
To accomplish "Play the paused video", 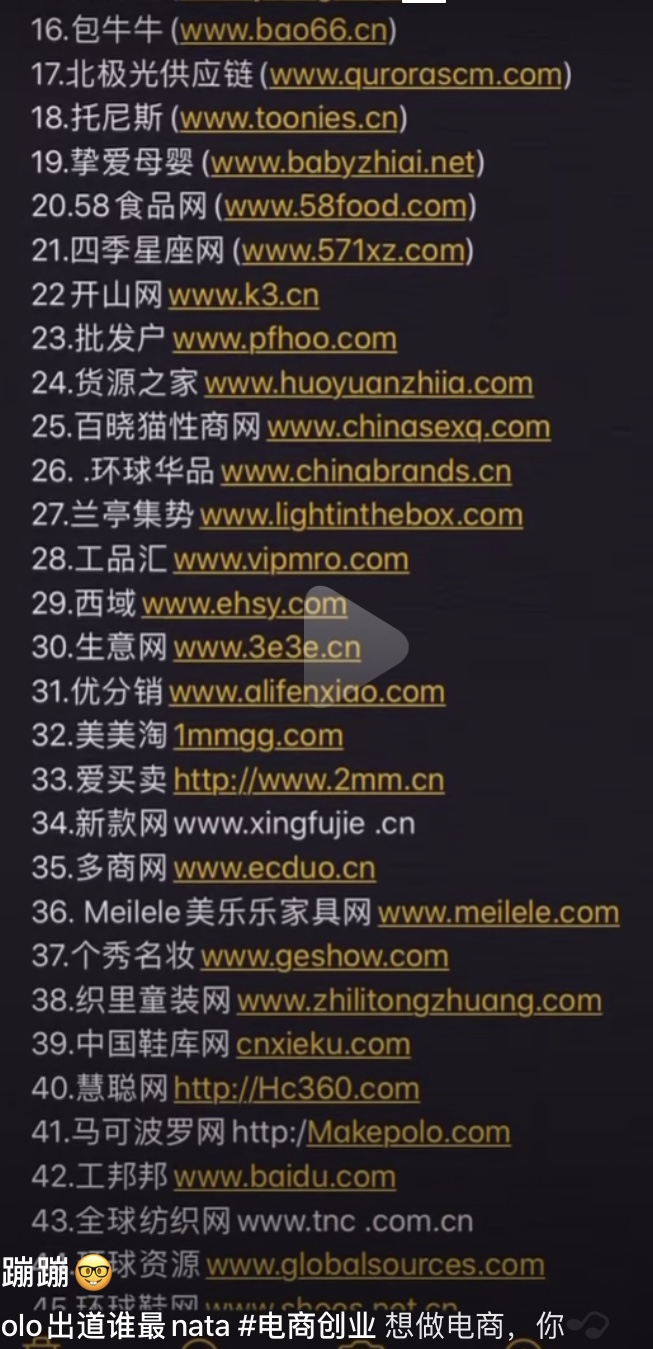I will point(355,645).
